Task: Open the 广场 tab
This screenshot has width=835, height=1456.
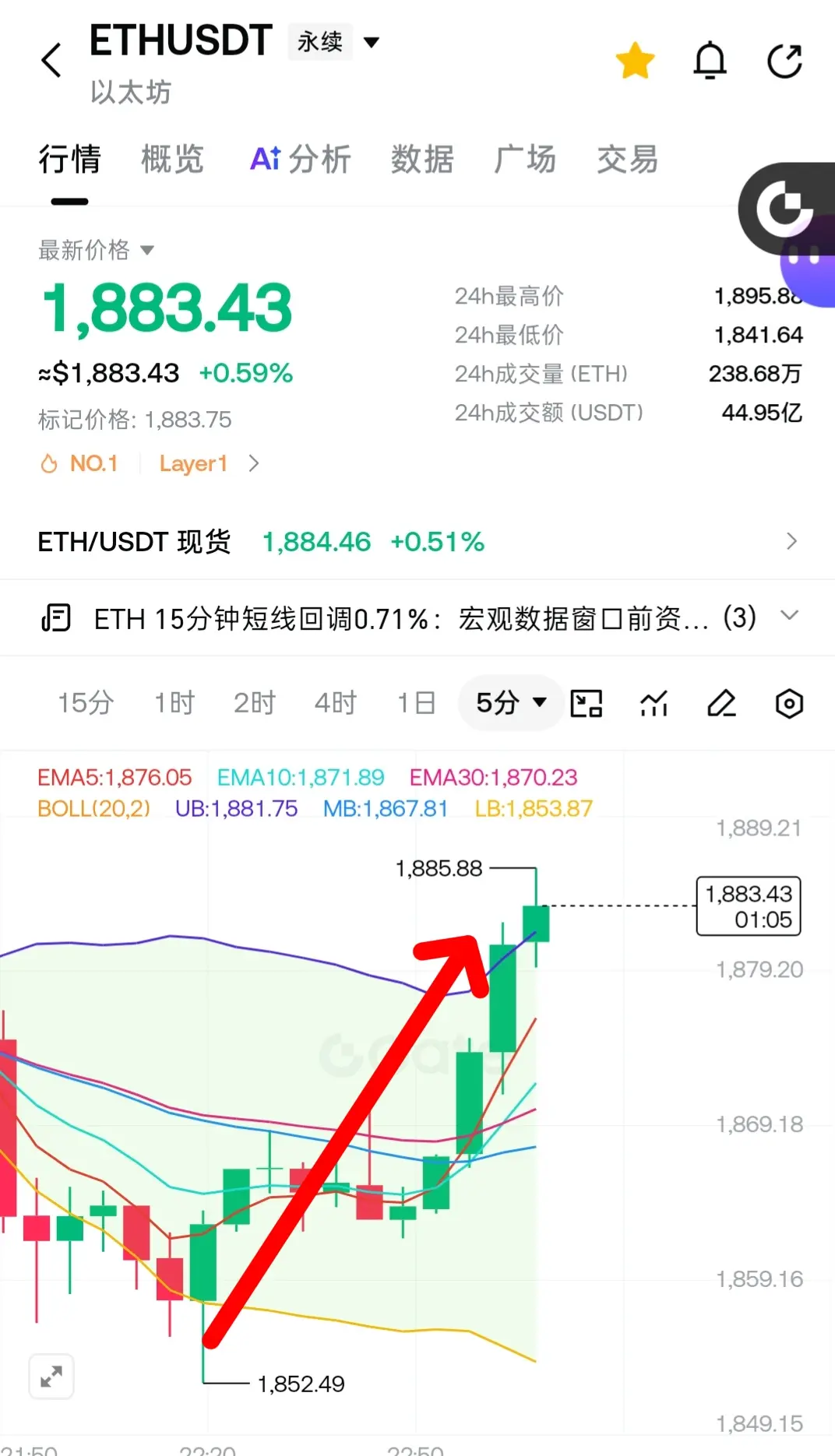Action: [x=525, y=159]
